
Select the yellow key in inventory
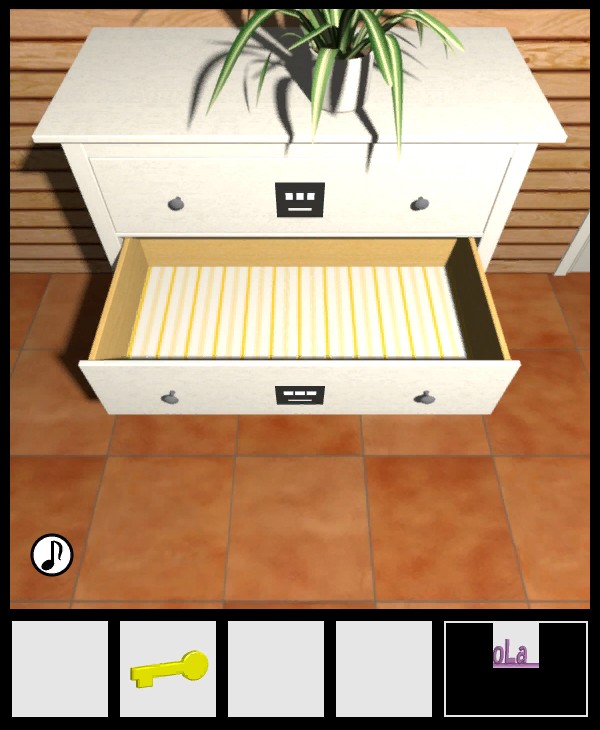168,668
